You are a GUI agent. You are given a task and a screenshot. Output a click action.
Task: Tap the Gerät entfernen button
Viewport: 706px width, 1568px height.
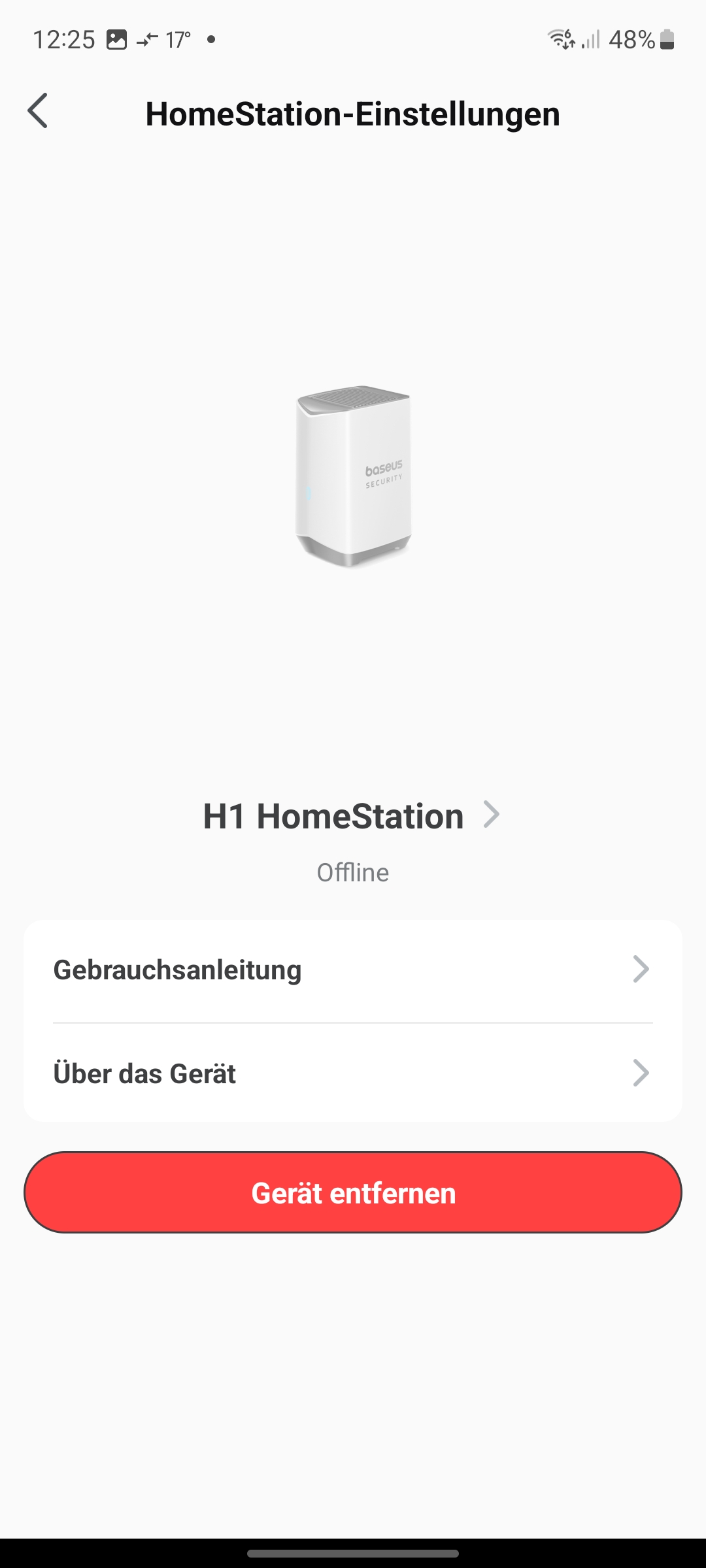[x=353, y=1193]
